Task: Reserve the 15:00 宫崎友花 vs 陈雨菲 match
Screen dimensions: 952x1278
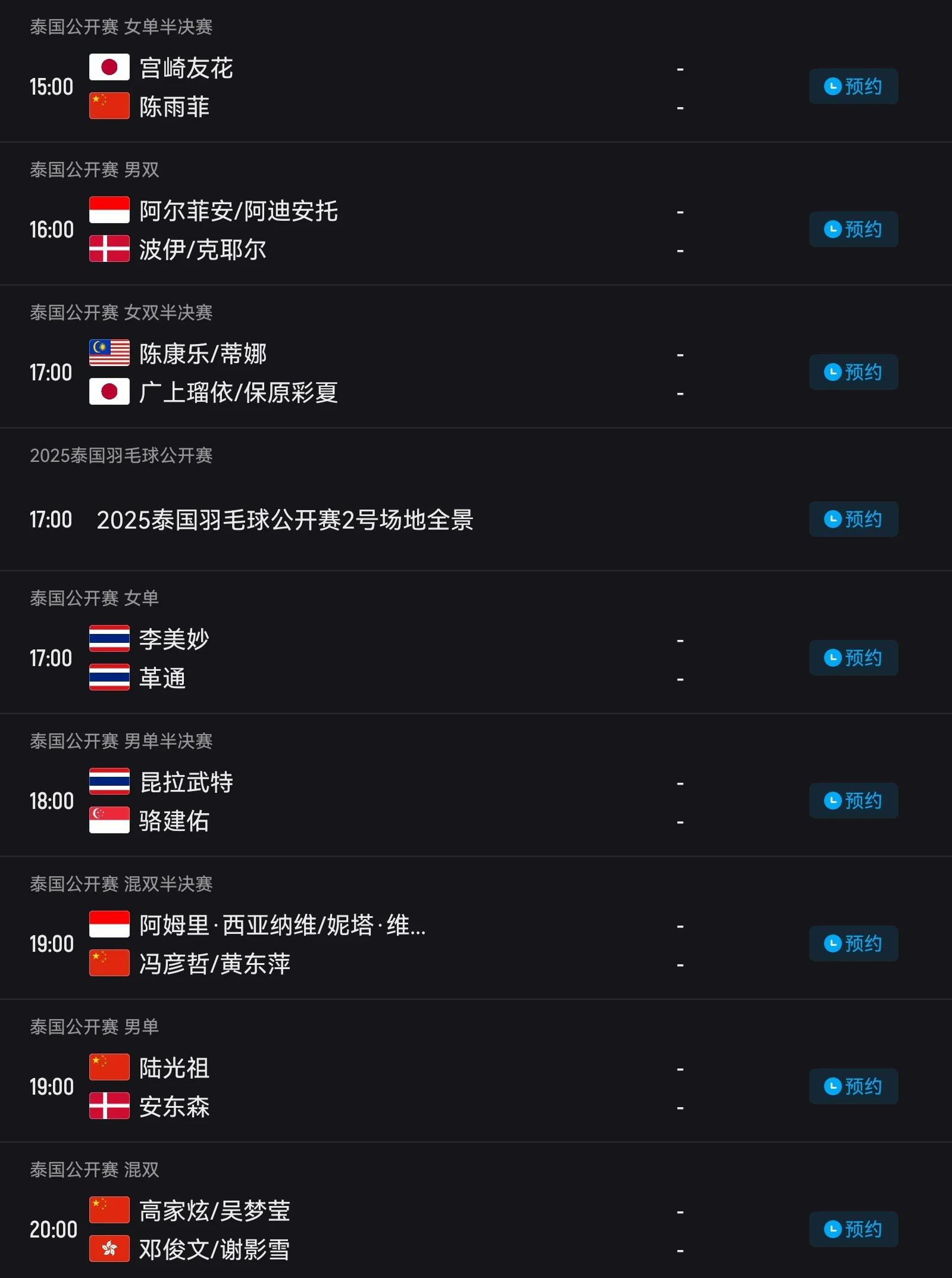Action: pos(853,86)
